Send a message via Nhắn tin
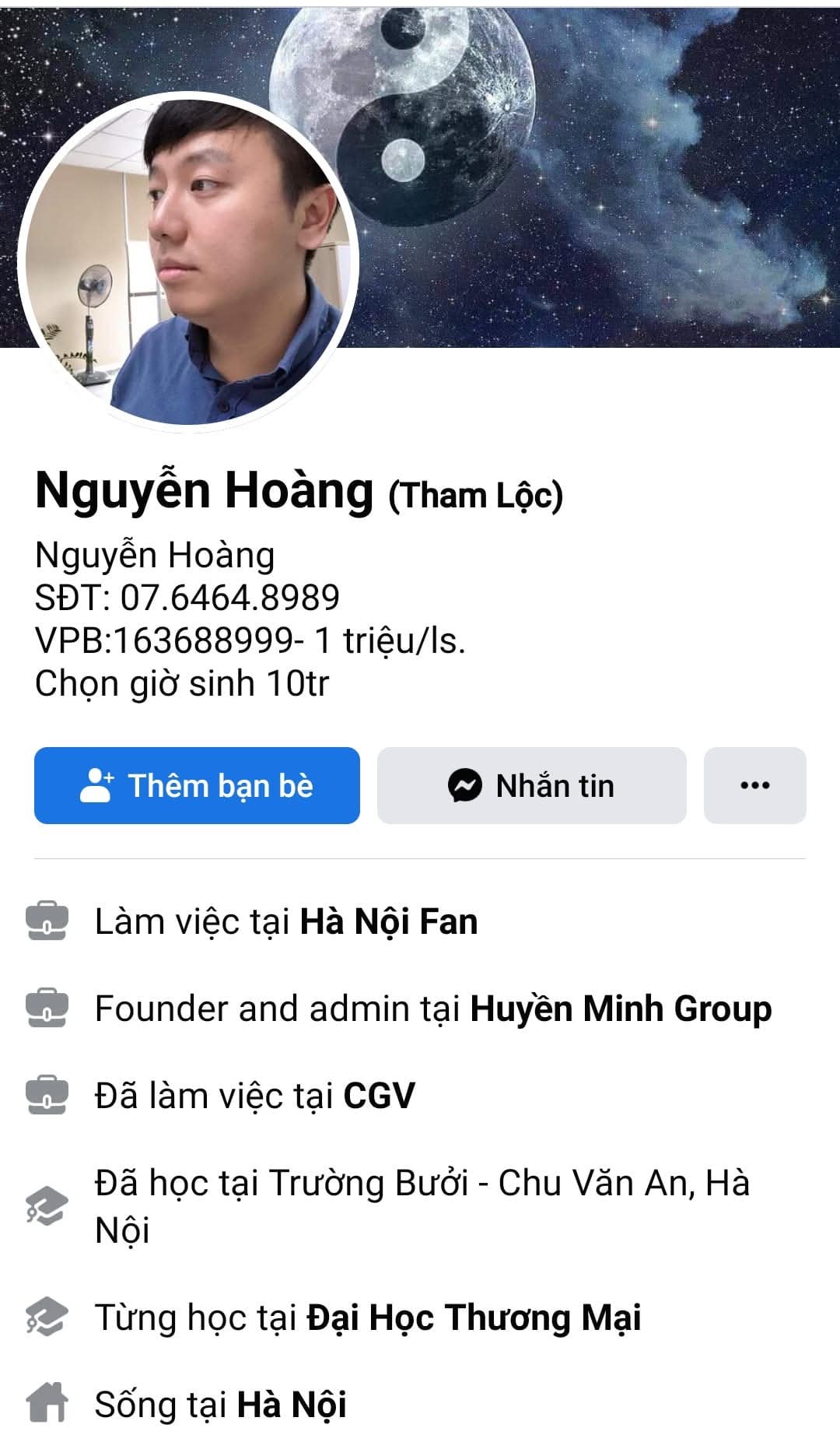Viewport: 840px width, 1442px height. tap(531, 785)
